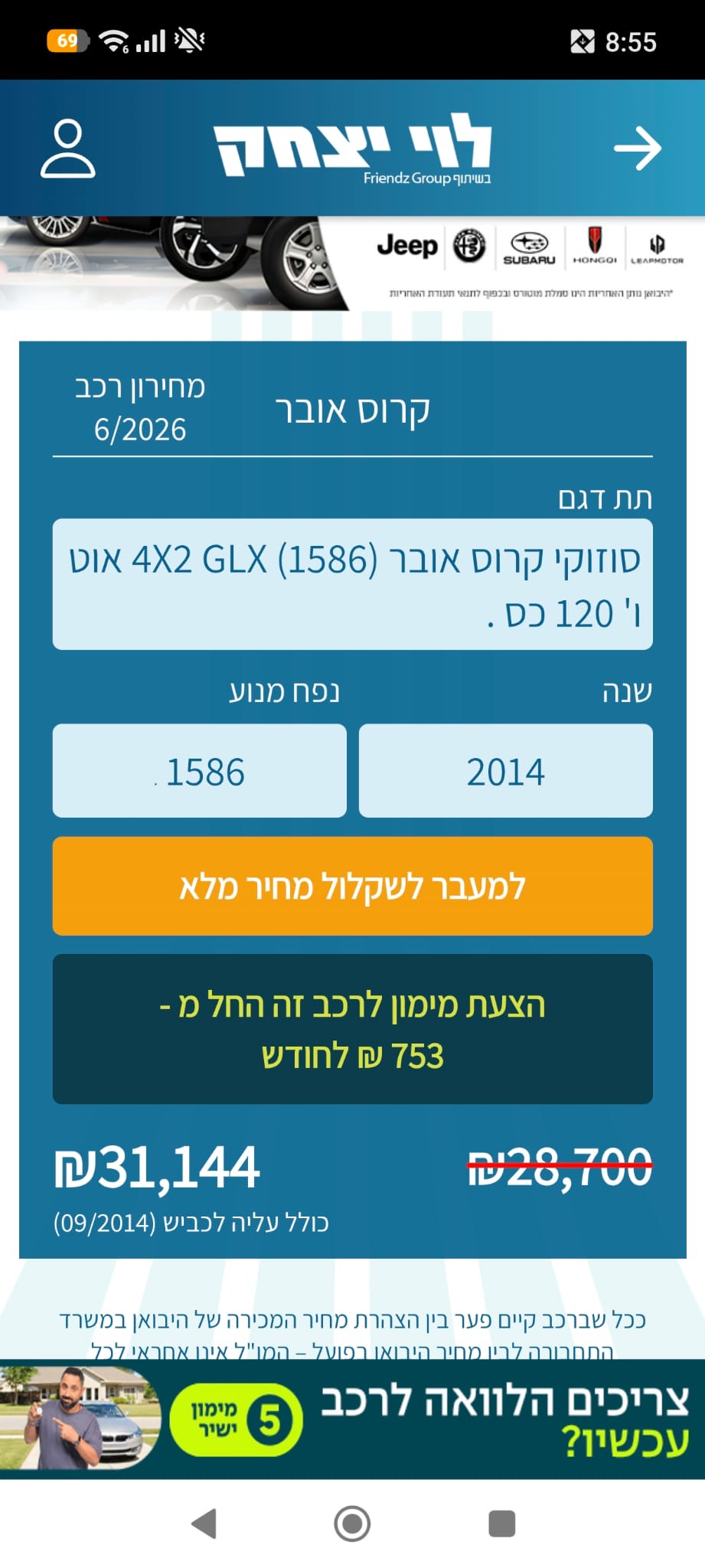
Task: Open the car brands banner with Jeep and Subaru
Action: click(352, 263)
